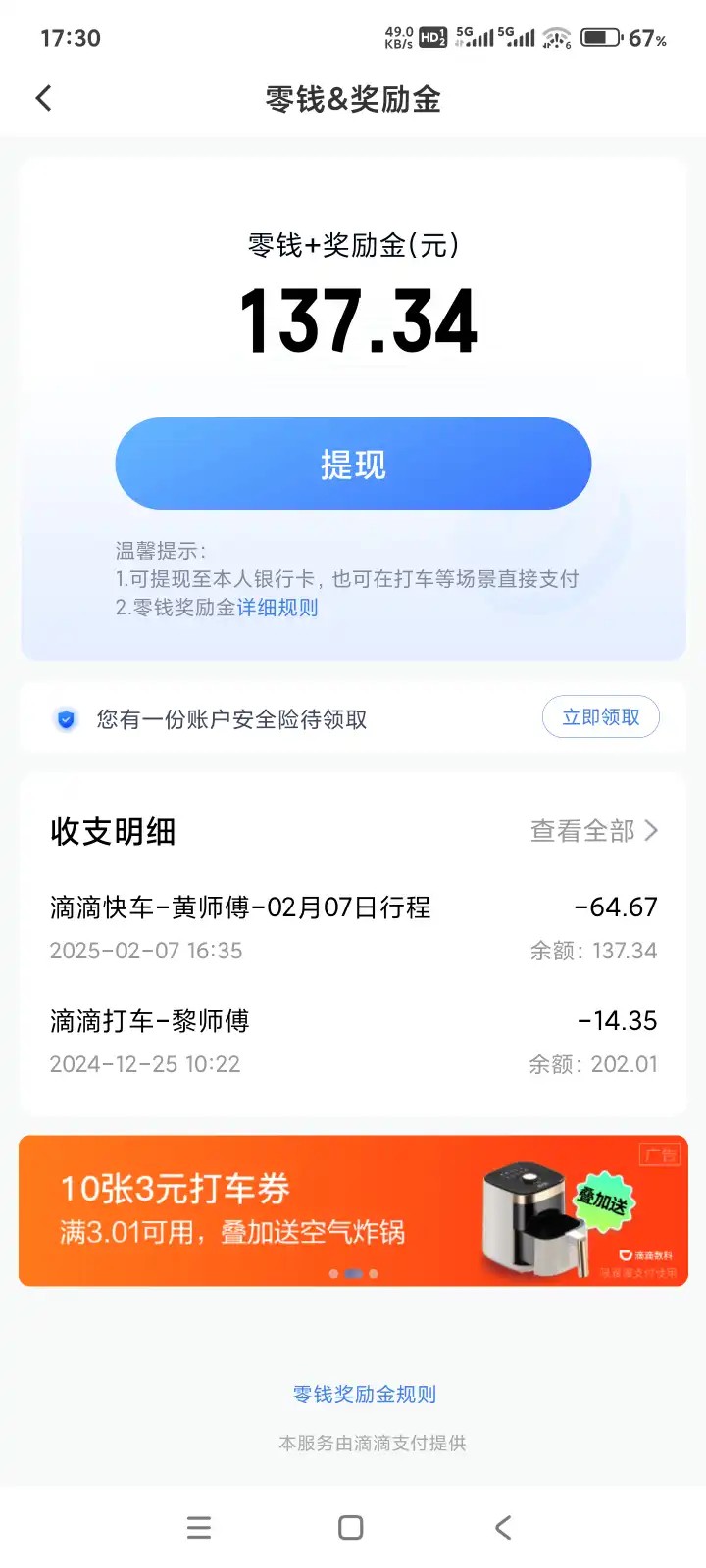706x1568 pixels.
Task: View all transactions via 查看全部
Action: click(x=593, y=831)
